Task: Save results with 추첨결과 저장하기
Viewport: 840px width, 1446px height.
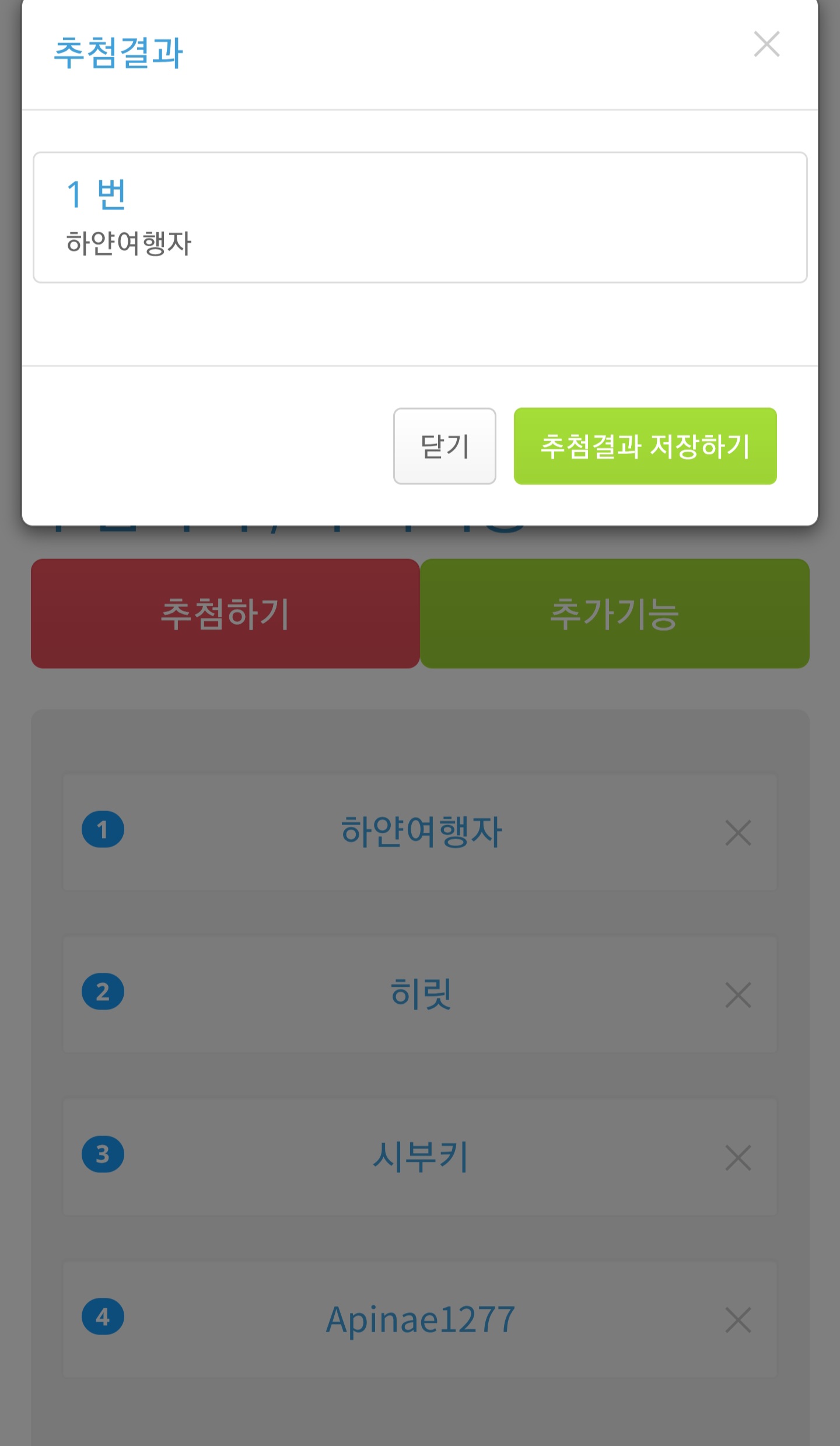Action: (x=645, y=446)
